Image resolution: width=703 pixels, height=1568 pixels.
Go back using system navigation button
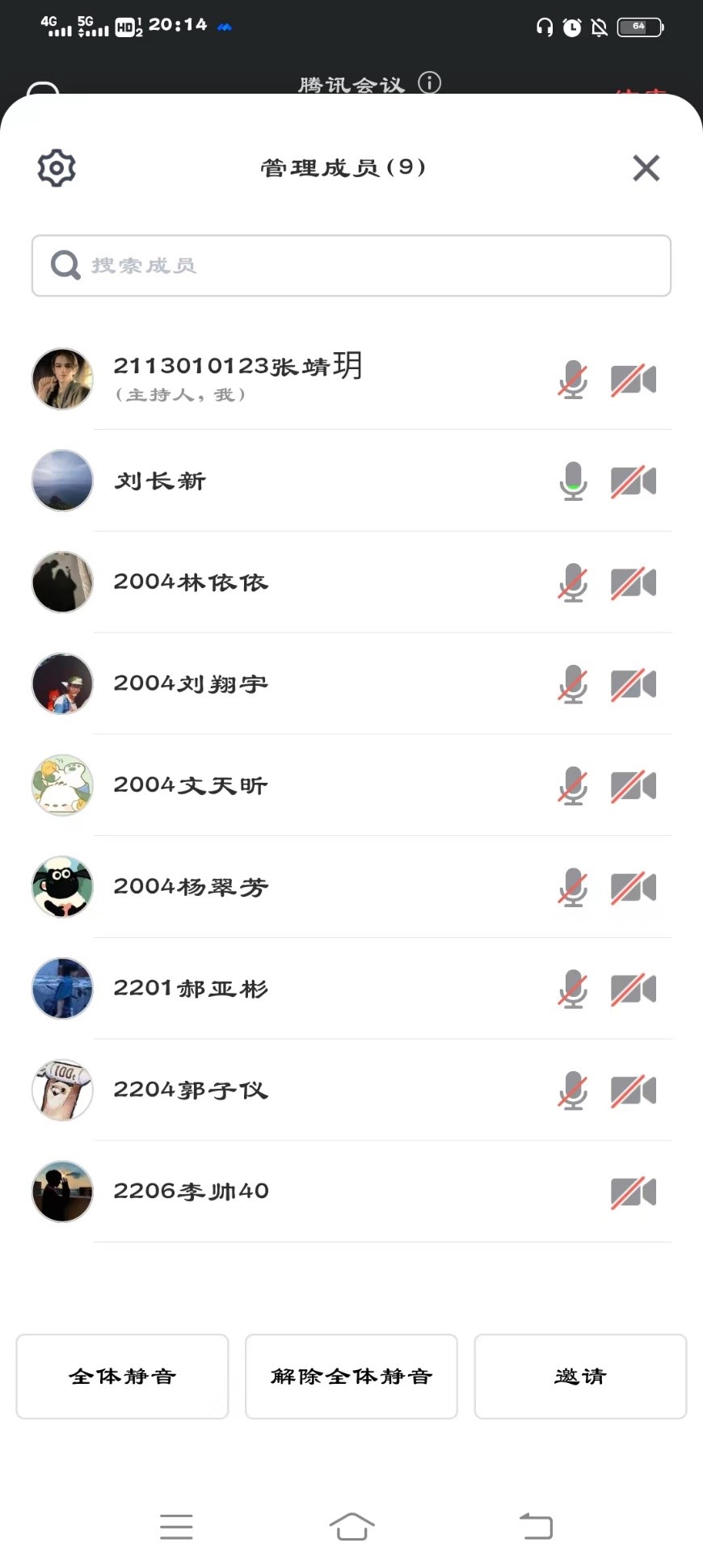(x=536, y=1526)
